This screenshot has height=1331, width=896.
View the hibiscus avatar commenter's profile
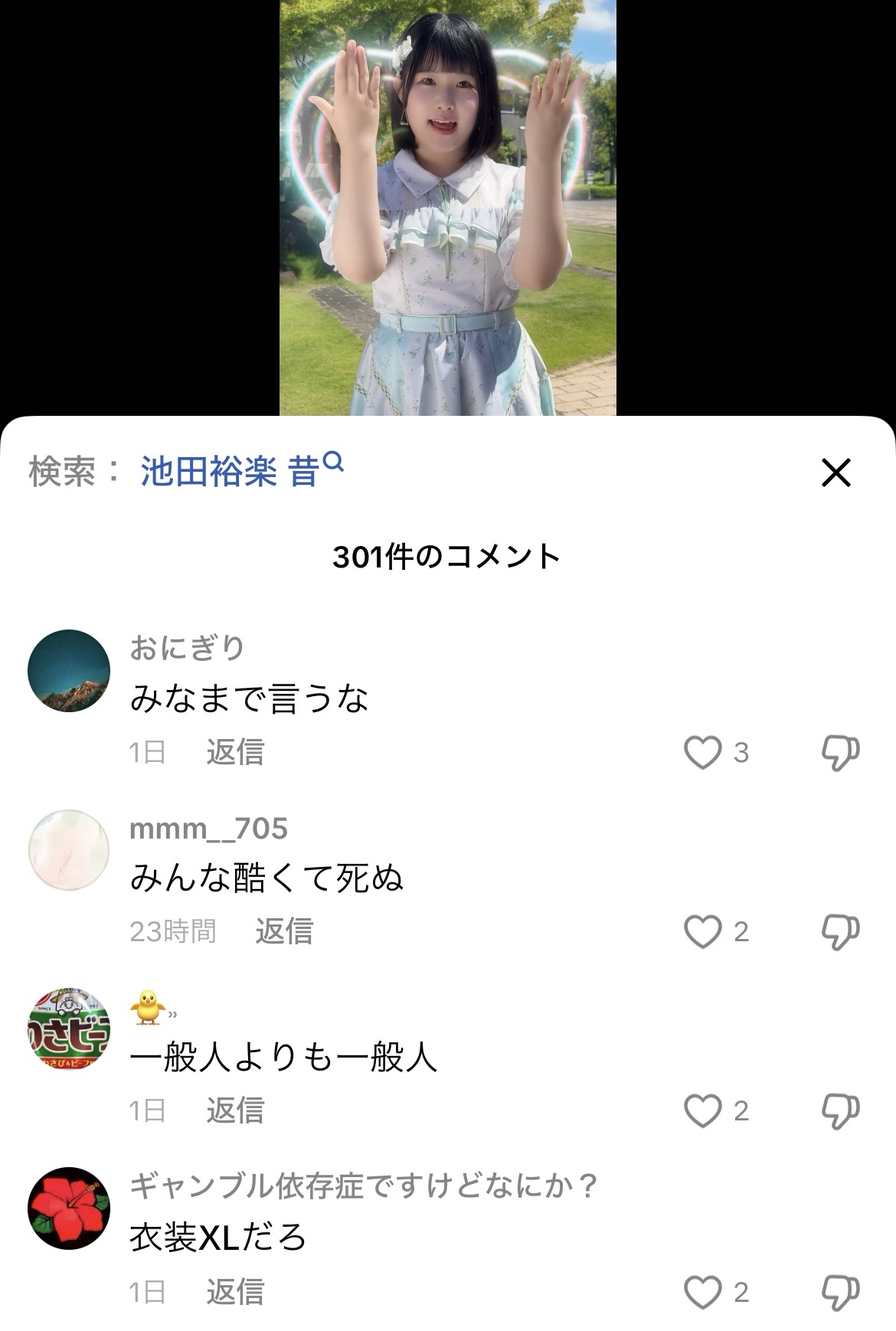click(x=69, y=1208)
